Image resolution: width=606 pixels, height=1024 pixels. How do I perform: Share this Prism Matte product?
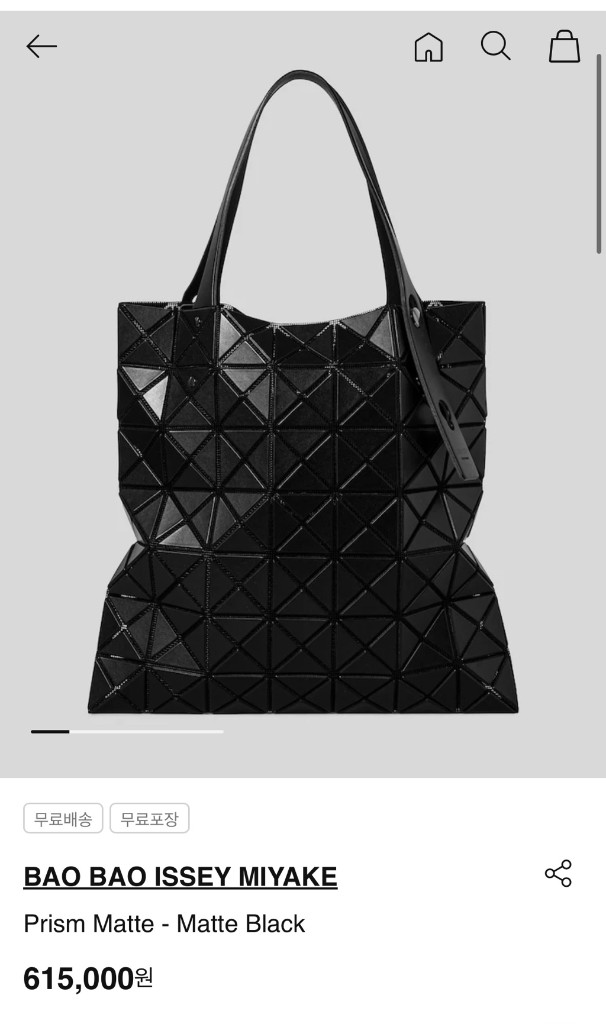pyautogui.click(x=557, y=873)
